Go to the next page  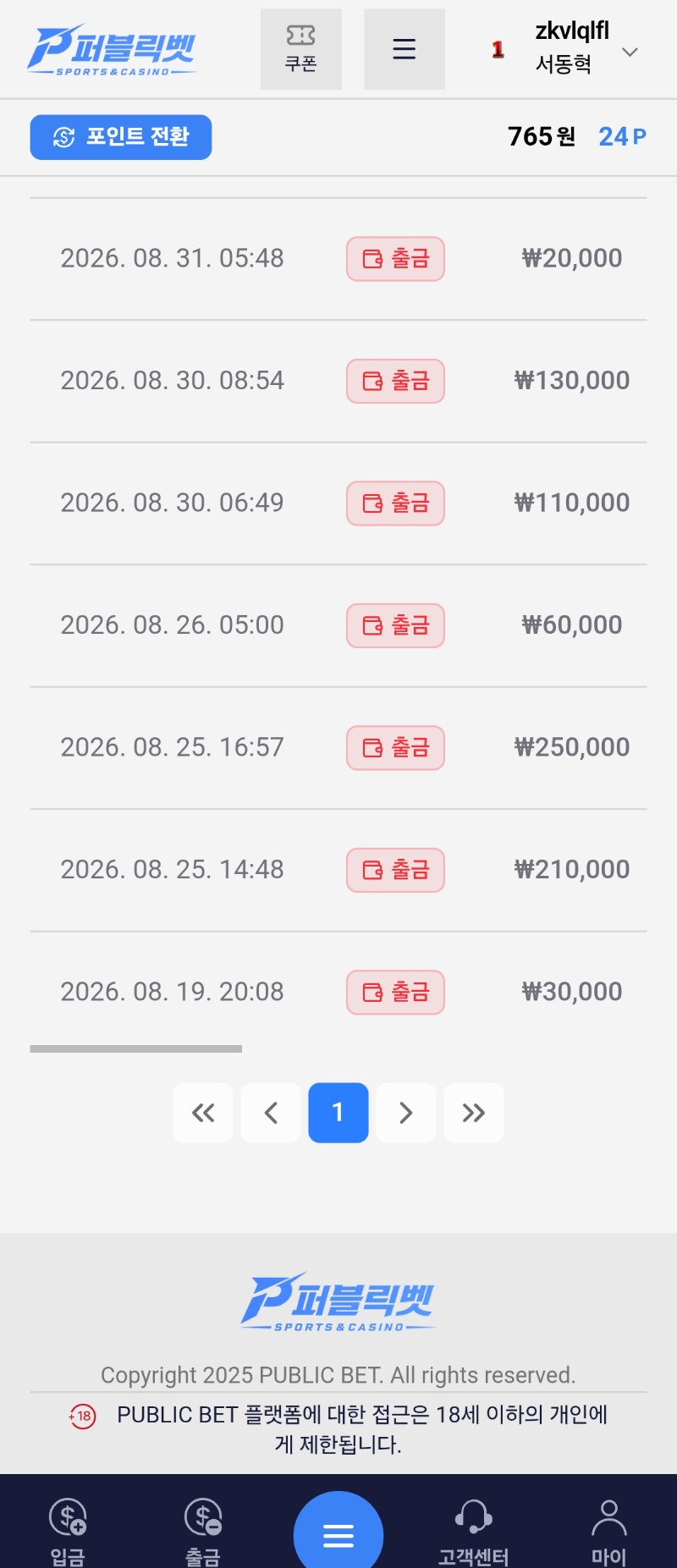tap(406, 1113)
